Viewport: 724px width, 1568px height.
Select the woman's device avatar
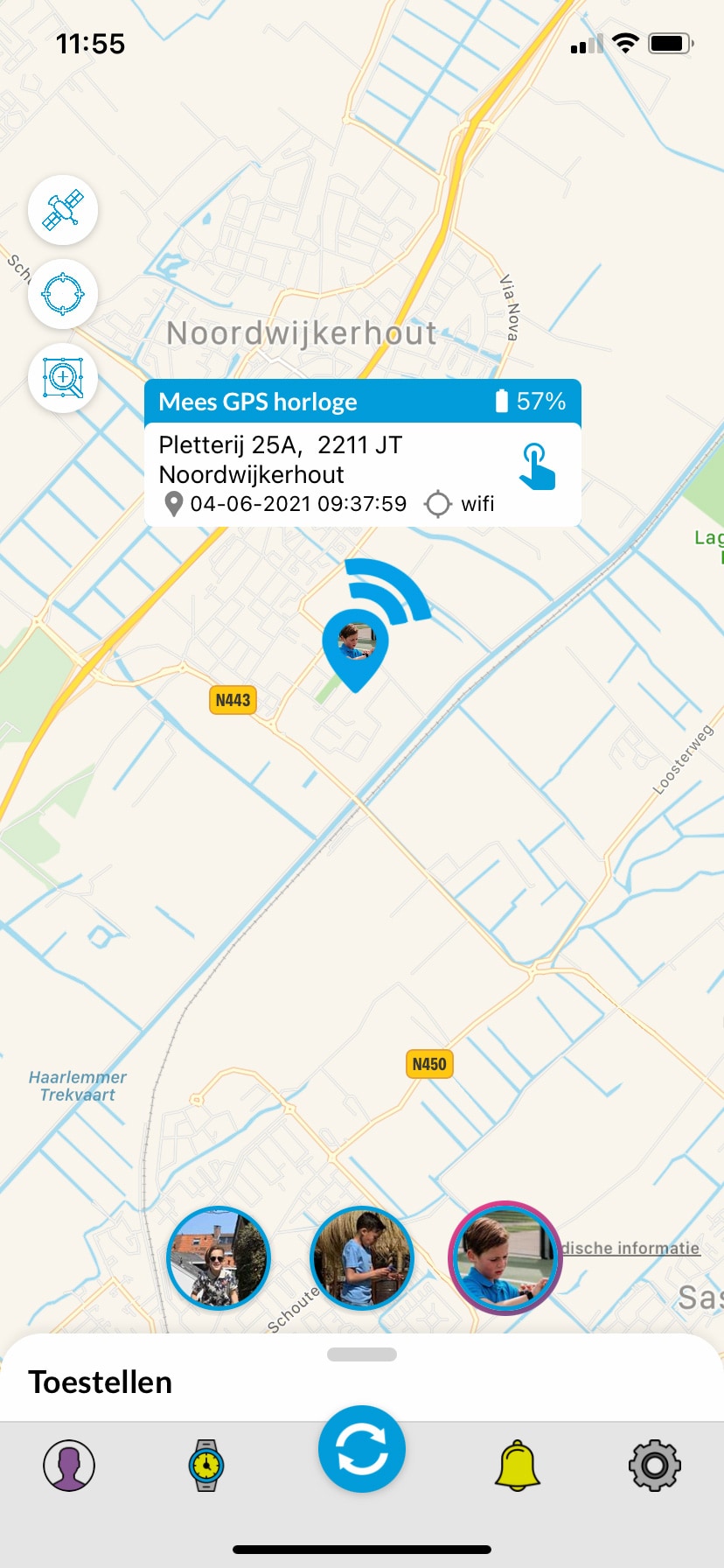[x=219, y=1258]
